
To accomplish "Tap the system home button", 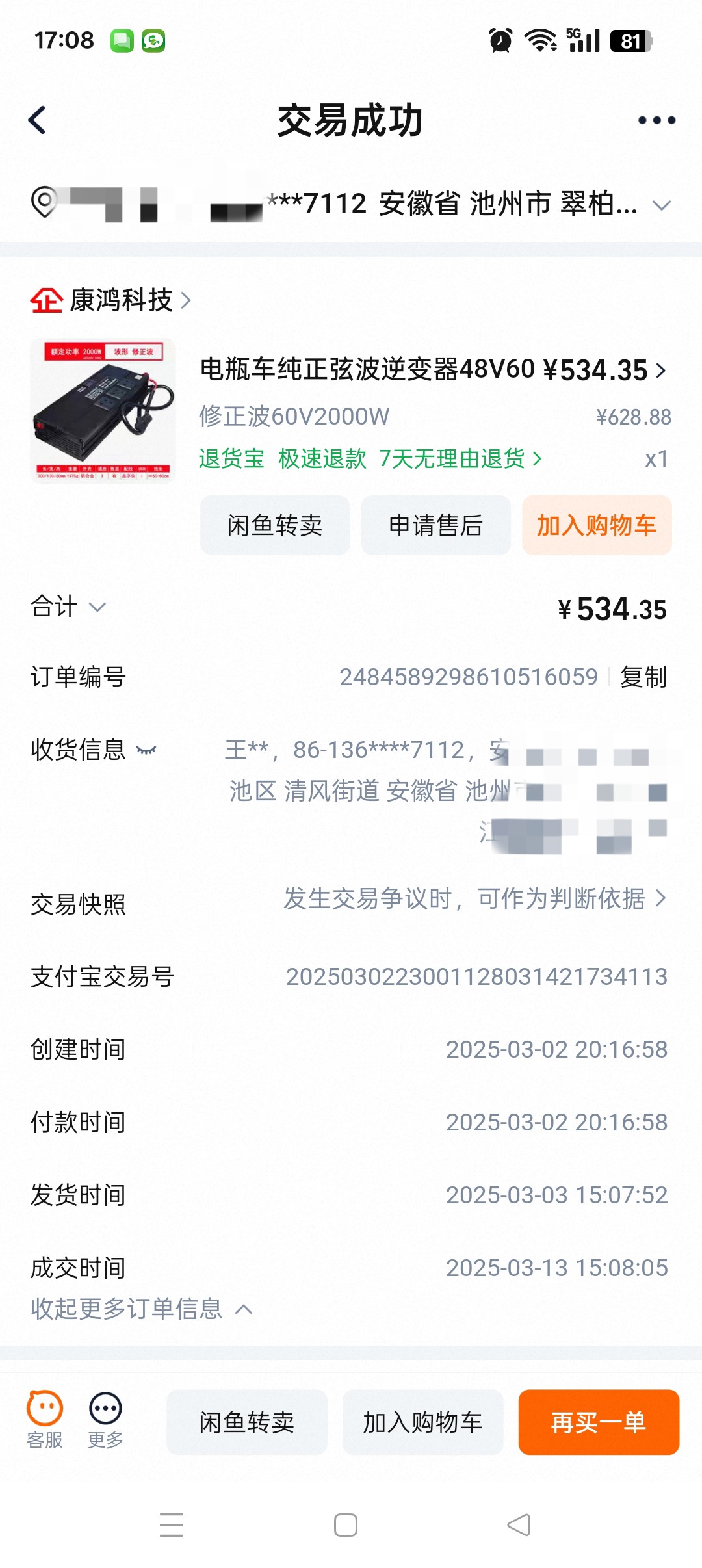I will [x=345, y=1525].
